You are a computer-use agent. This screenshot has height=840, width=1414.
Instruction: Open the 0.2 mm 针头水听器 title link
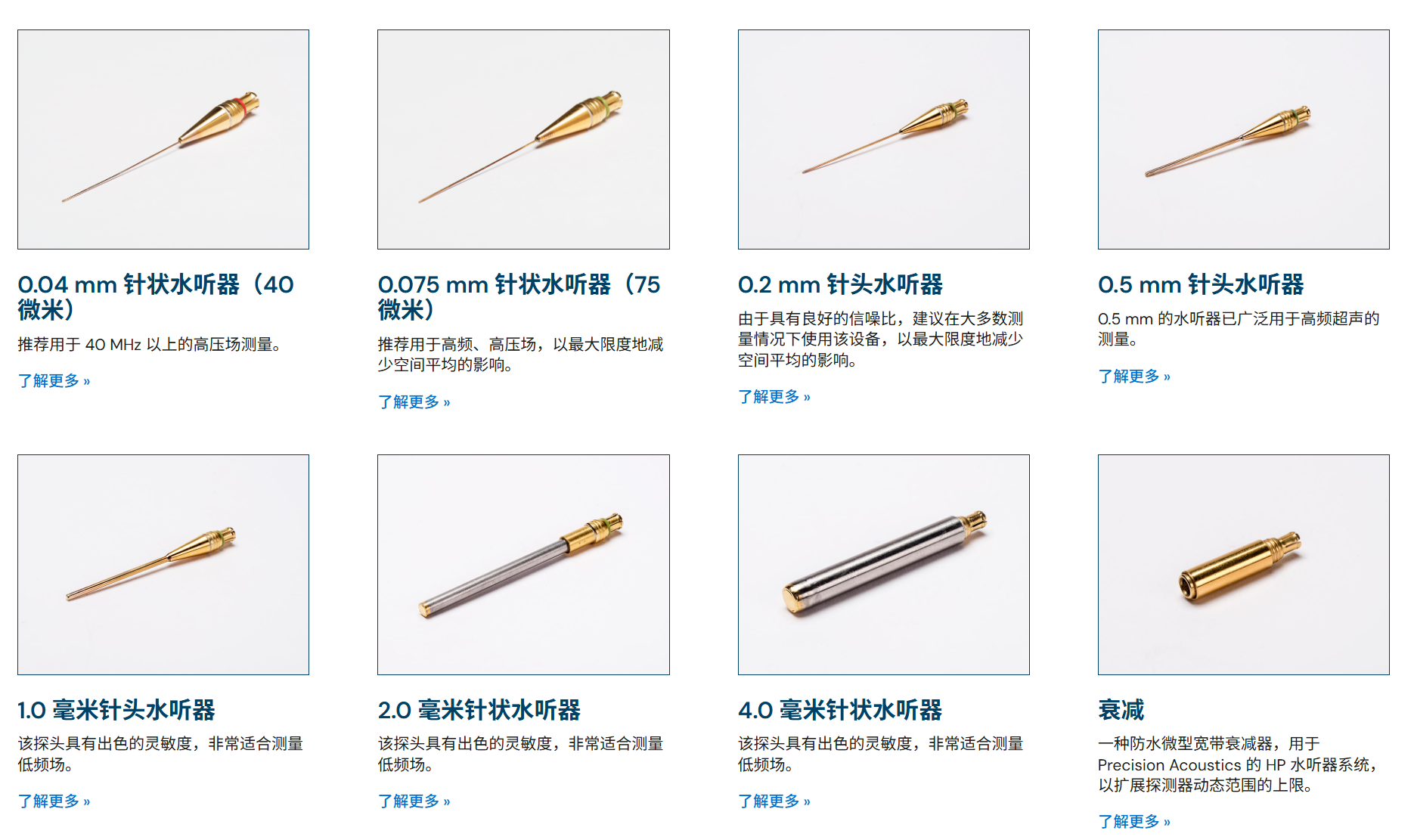[x=840, y=285]
